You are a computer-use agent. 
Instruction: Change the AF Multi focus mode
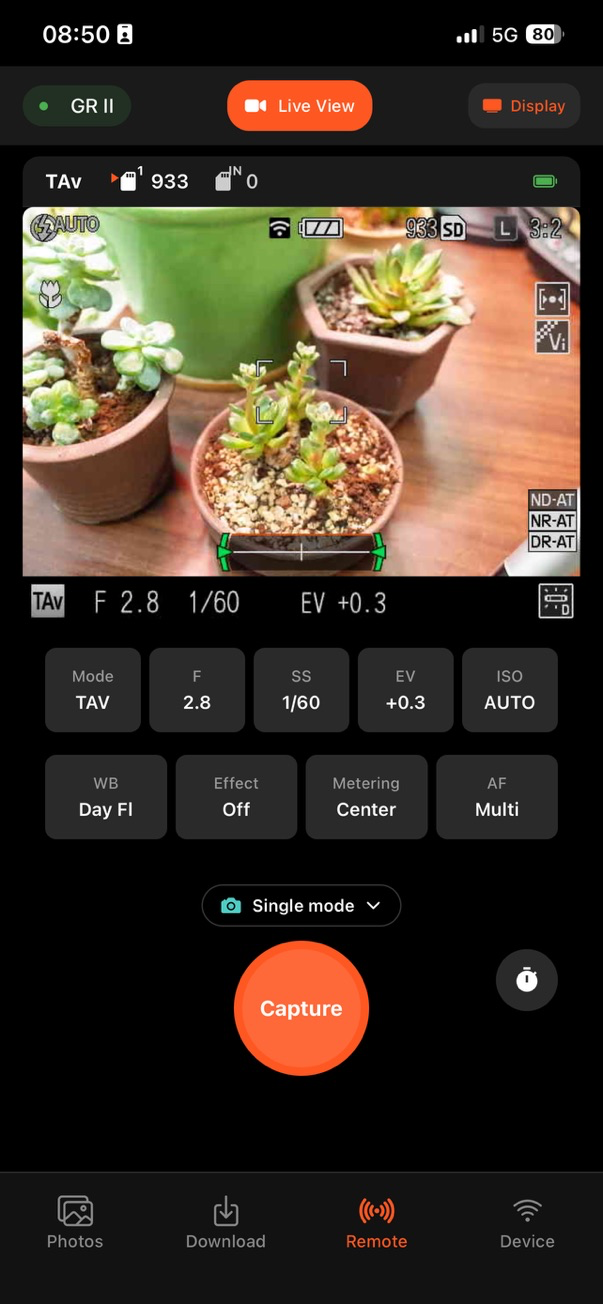pos(497,797)
